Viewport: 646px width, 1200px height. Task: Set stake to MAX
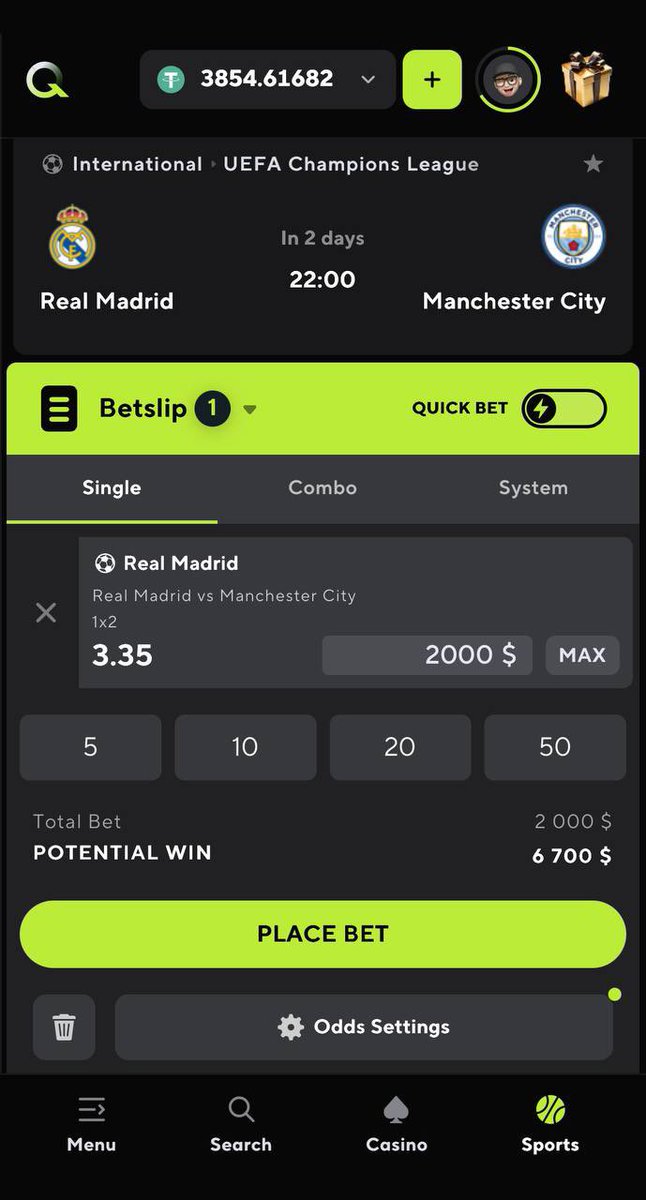point(582,655)
